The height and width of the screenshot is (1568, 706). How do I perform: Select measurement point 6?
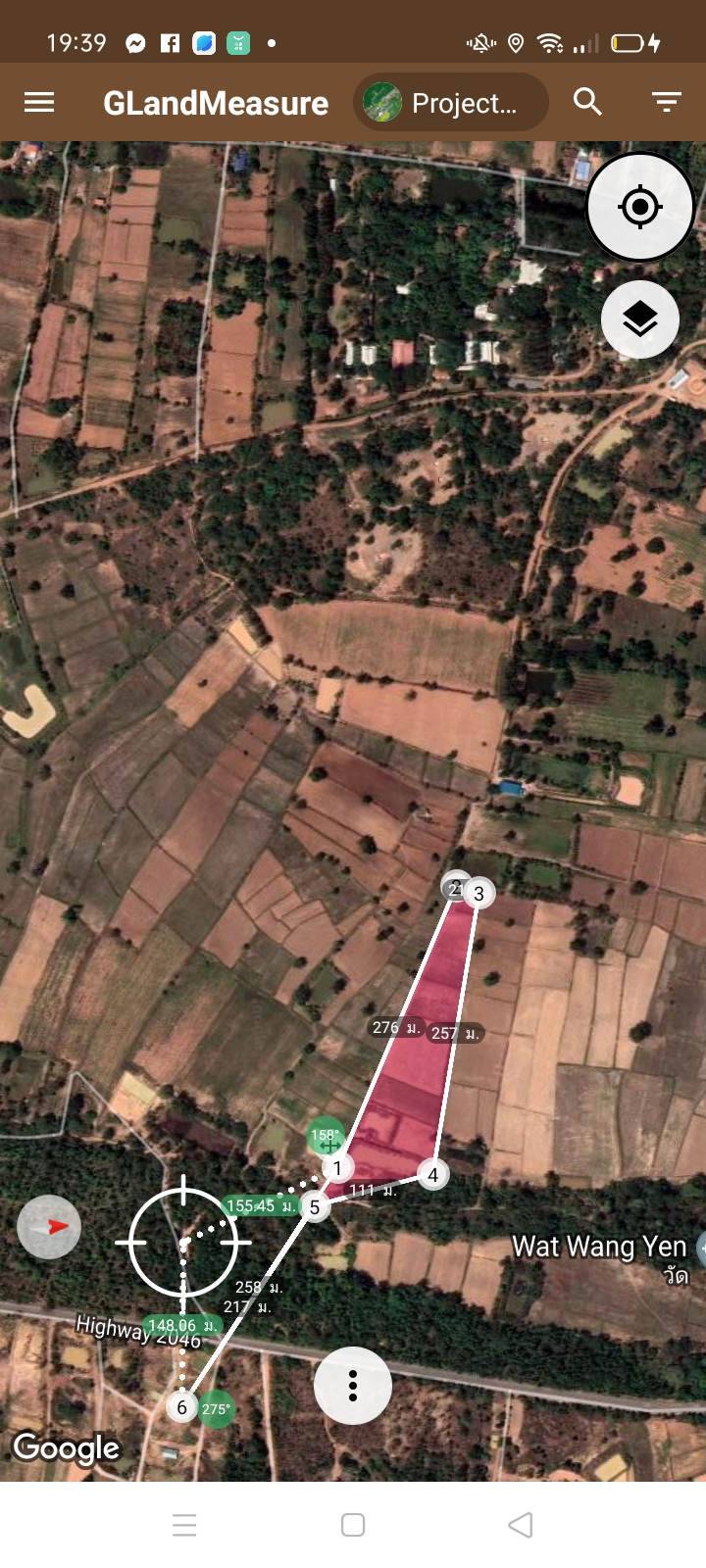[181, 1407]
